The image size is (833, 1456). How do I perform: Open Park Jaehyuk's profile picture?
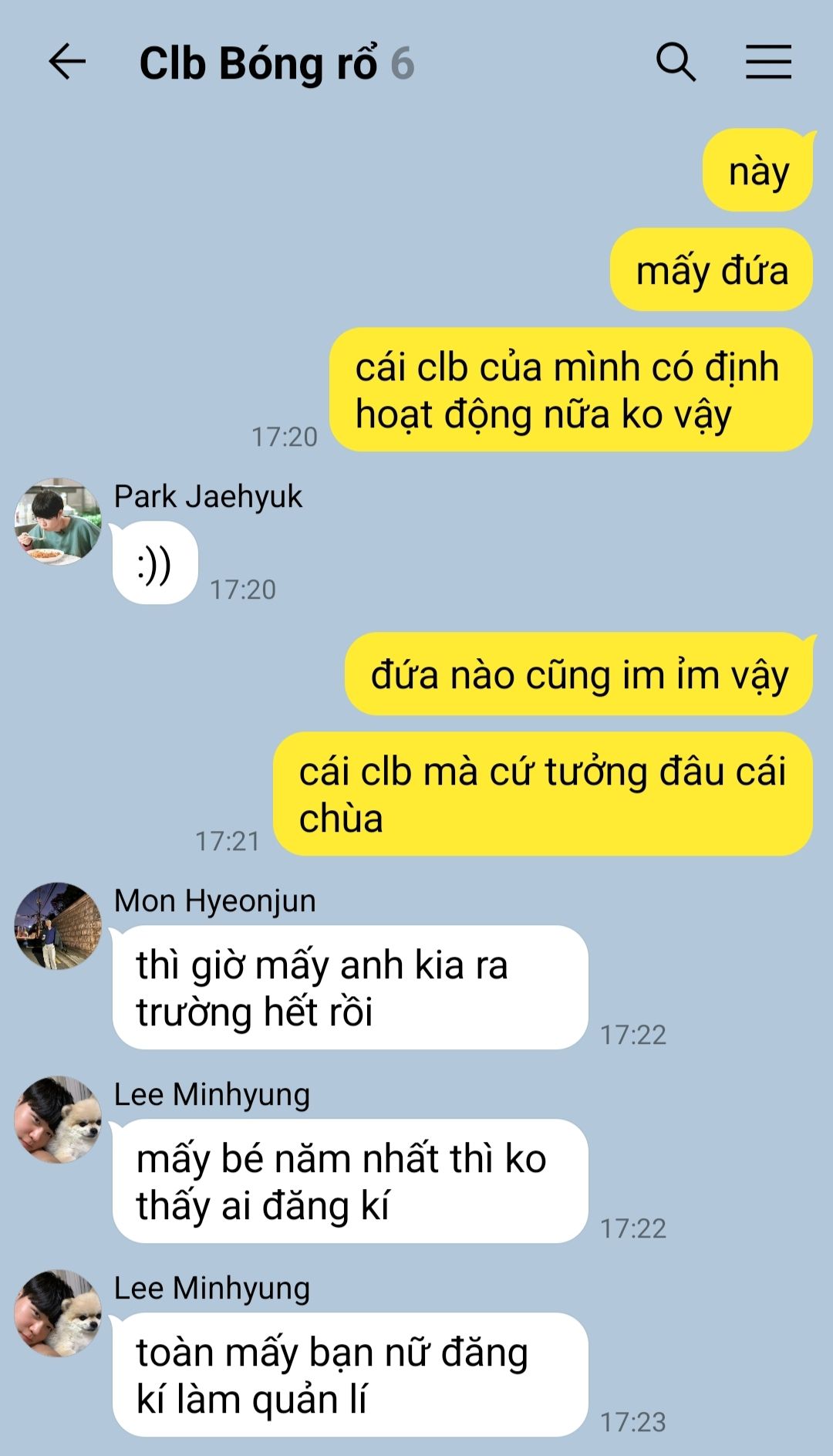[x=58, y=522]
